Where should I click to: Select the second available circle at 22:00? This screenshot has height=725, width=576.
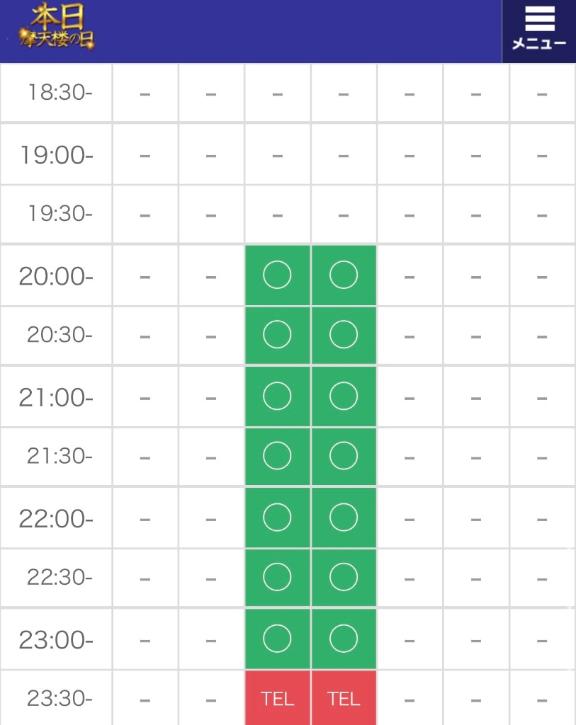[x=343, y=517]
